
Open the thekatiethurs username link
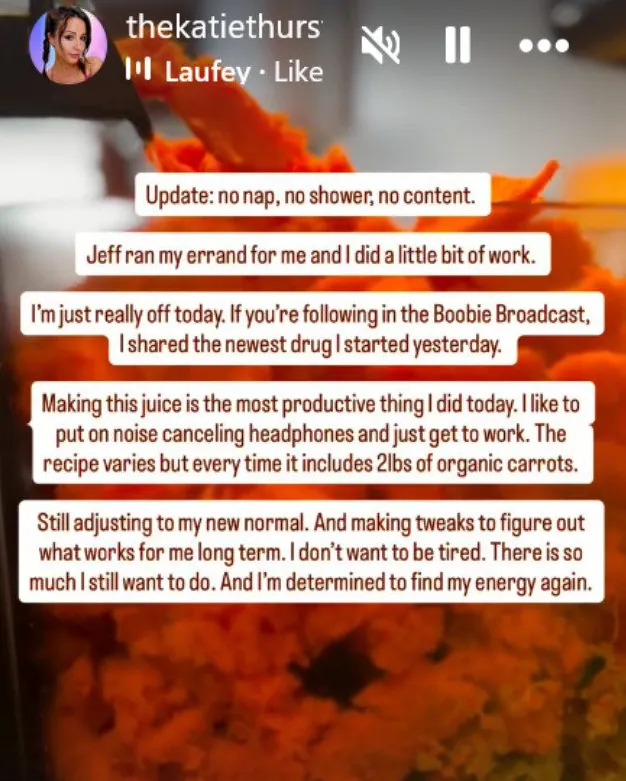224,27
